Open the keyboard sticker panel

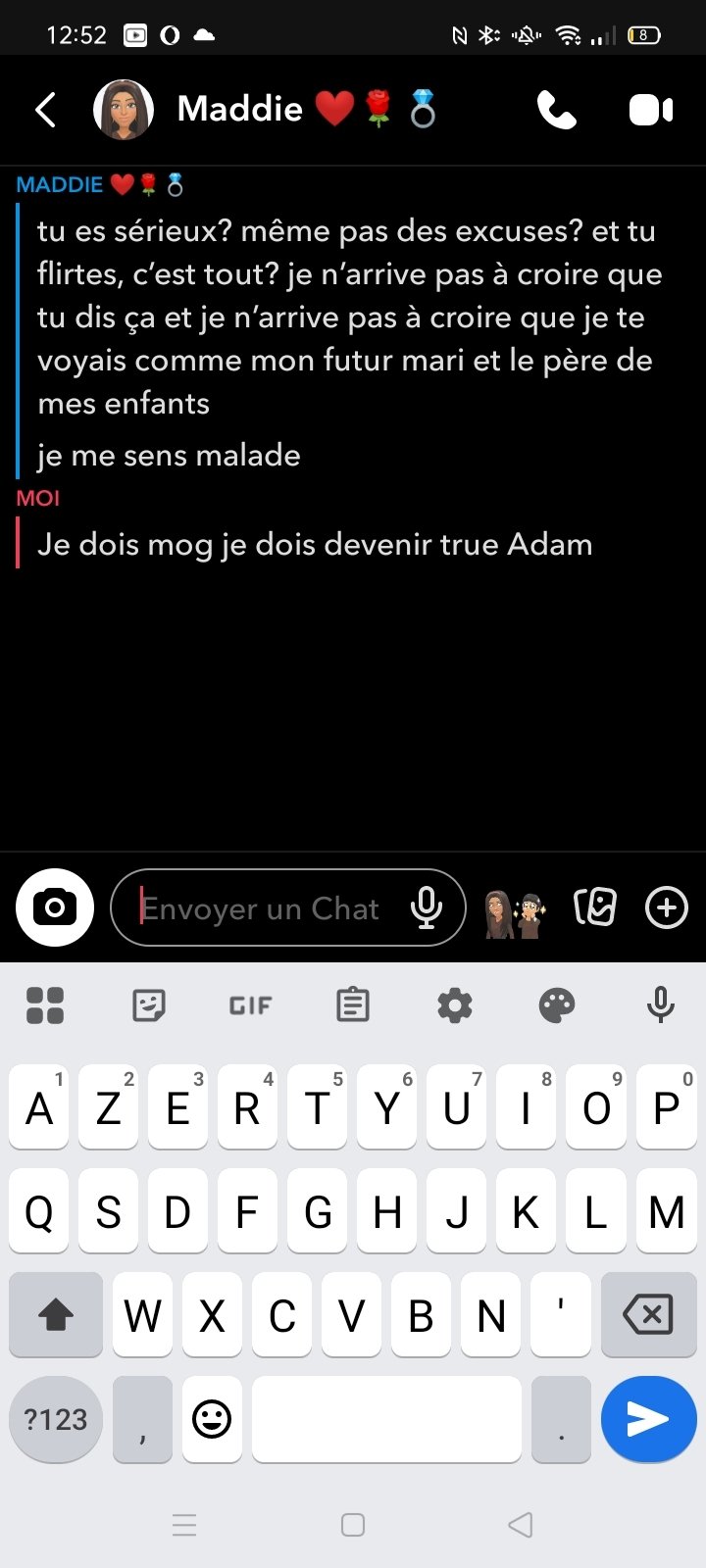[148, 1005]
